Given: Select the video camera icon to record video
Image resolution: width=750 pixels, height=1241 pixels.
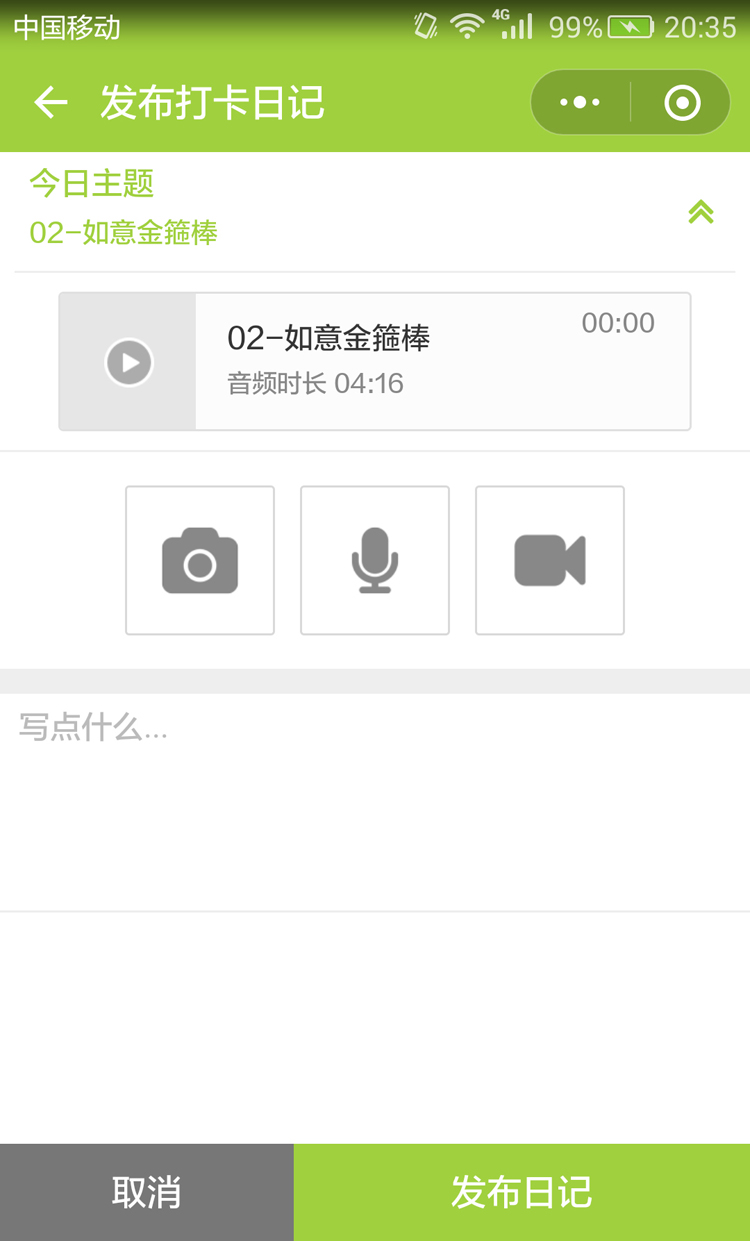Looking at the screenshot, I should click(x=549, y=560).
